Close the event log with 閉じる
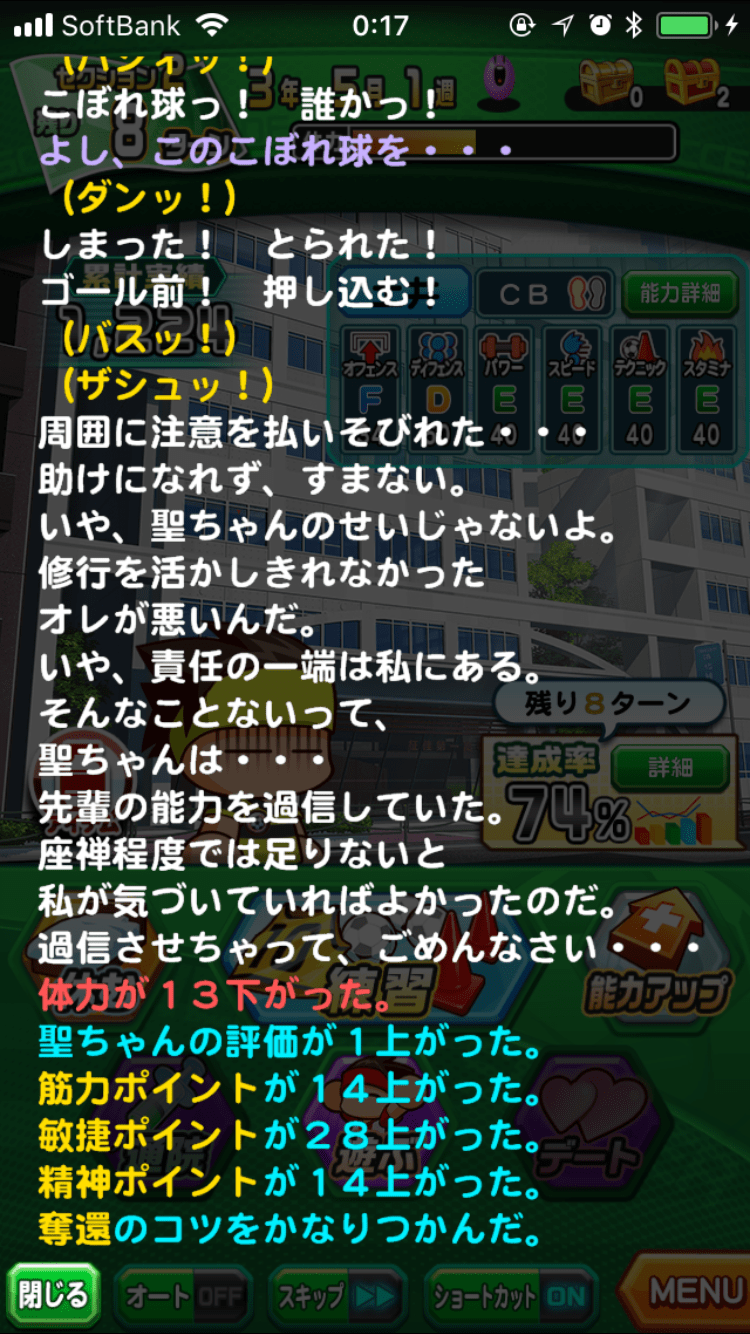The height and width of the screenshot is (1334, 750). [x=53, y=1294]
